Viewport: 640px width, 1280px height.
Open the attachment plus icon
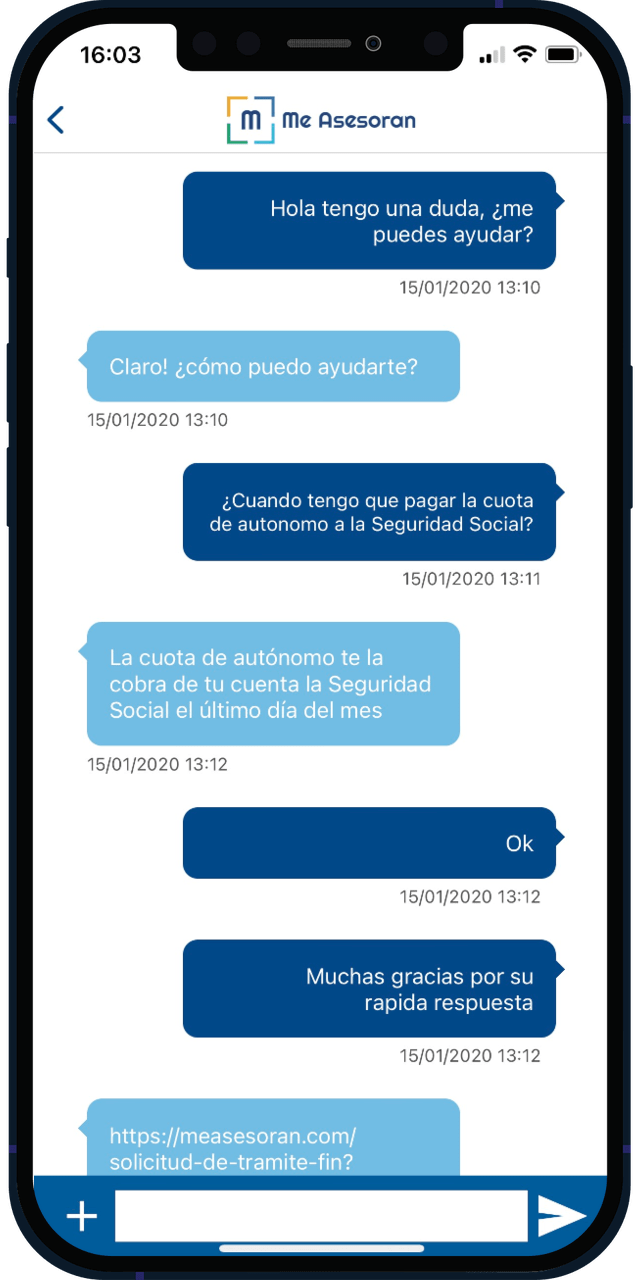(82, 1216)
